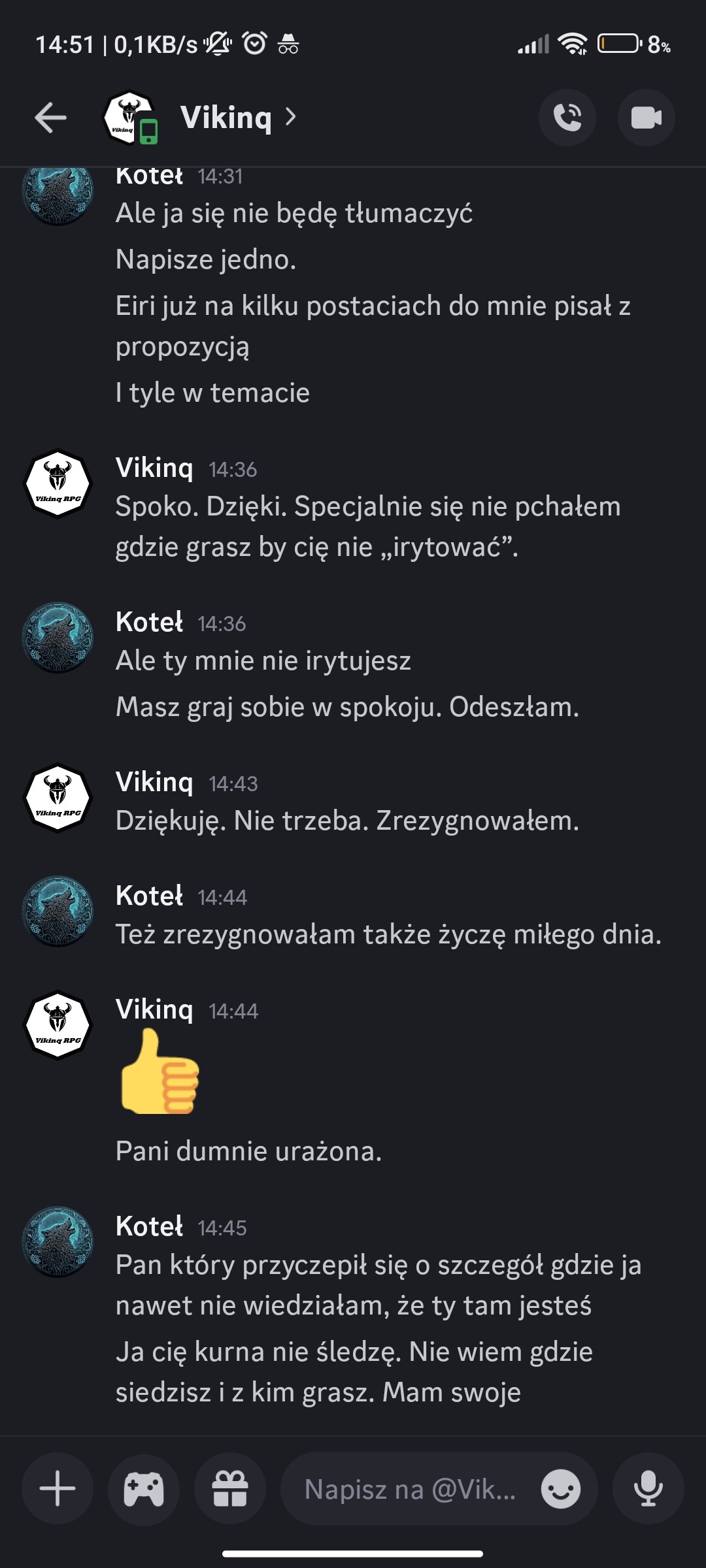Screen dimensions: 706x1568
Task: Start a video call with Vikinq
Action: (x=647, y=118)
